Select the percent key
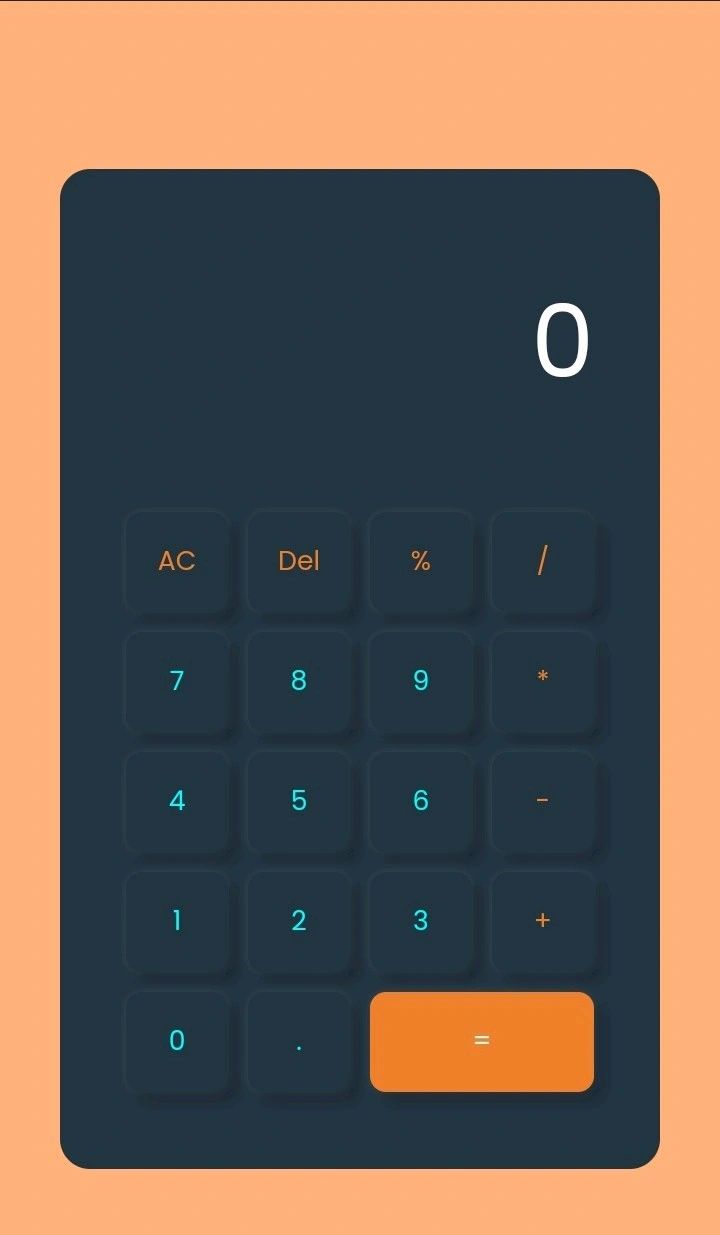The height and width of the screenshot is (1235, 720). click(421, 561)
